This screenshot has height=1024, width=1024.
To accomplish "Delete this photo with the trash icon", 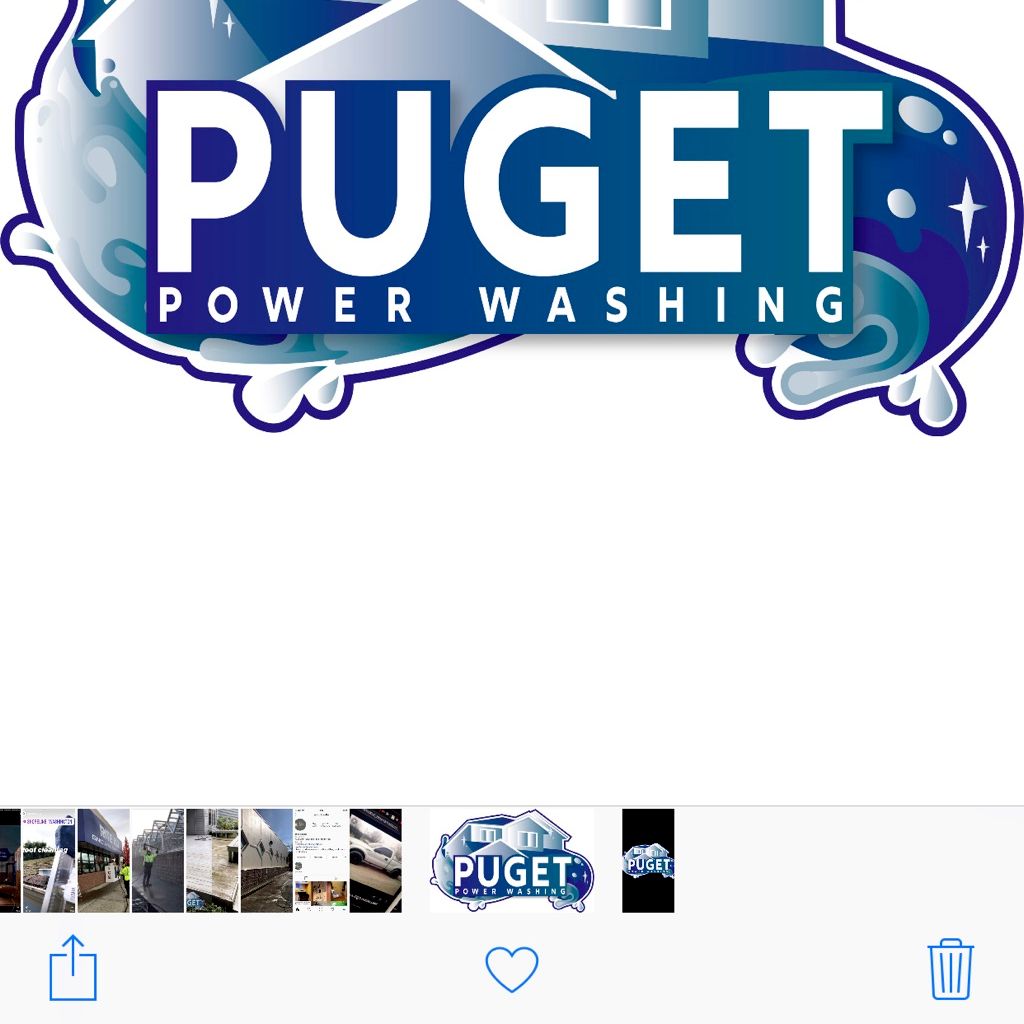I will click(950, 968).
